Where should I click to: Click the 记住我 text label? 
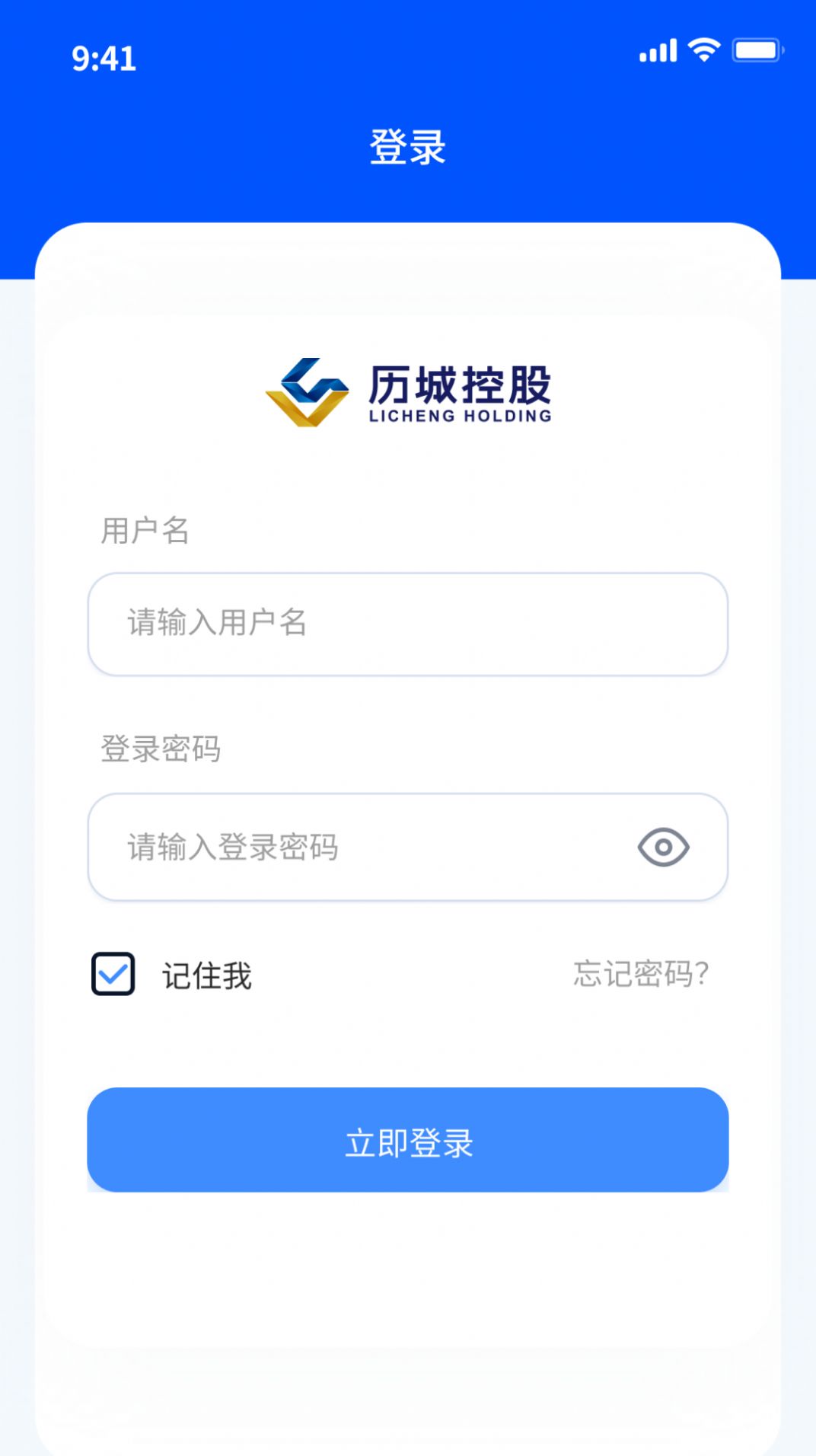tap(206, 972)
